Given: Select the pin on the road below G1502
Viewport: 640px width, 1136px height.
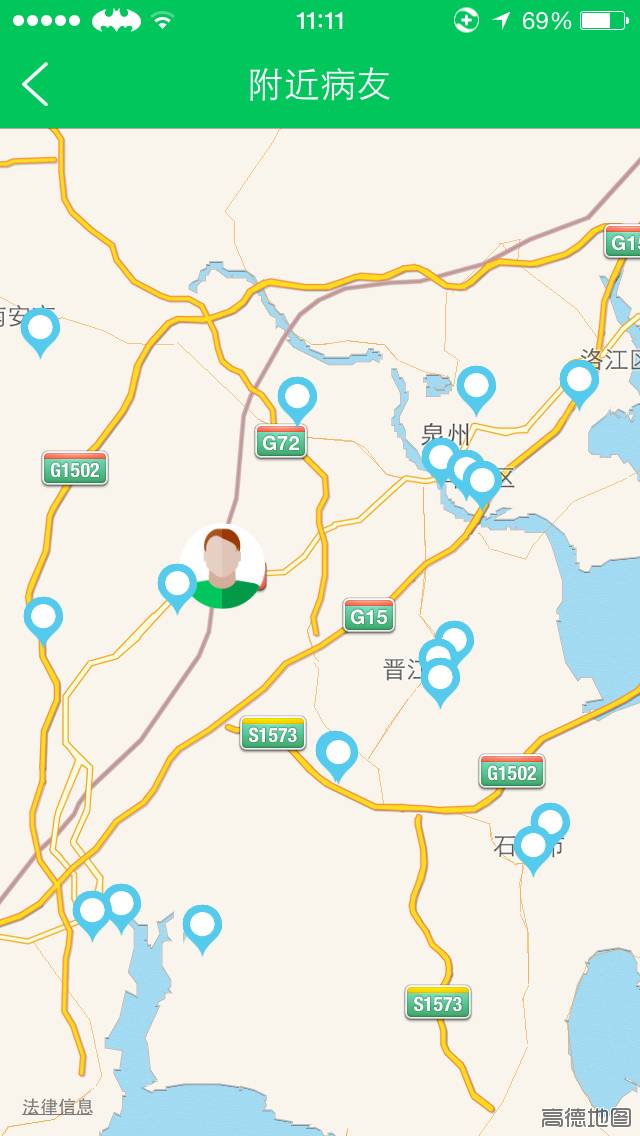Looking at the screenshot, I should click(x=43, y=617).
